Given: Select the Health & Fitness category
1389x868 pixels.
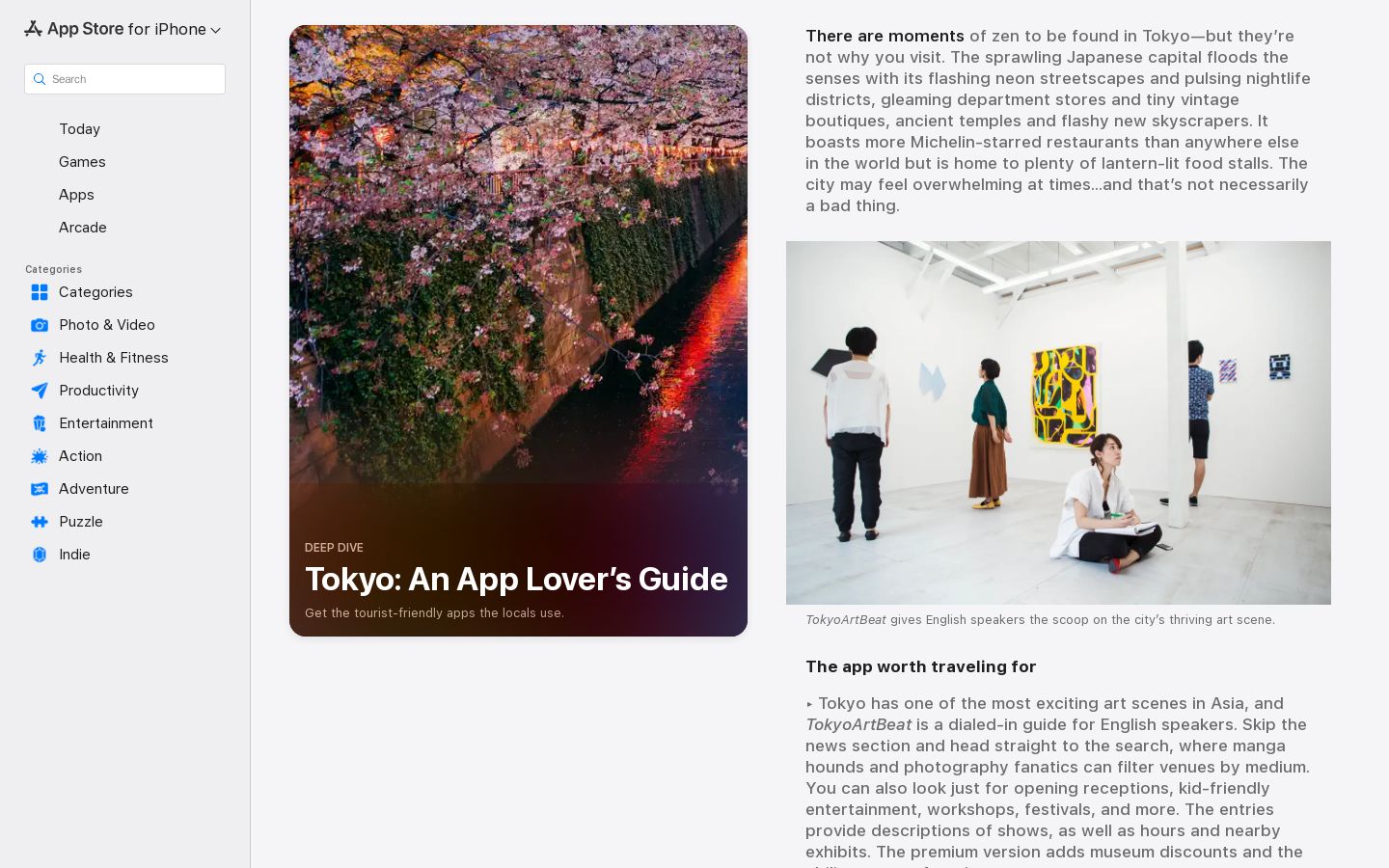Looking at the screenshot, I should [x=124, y=358].
